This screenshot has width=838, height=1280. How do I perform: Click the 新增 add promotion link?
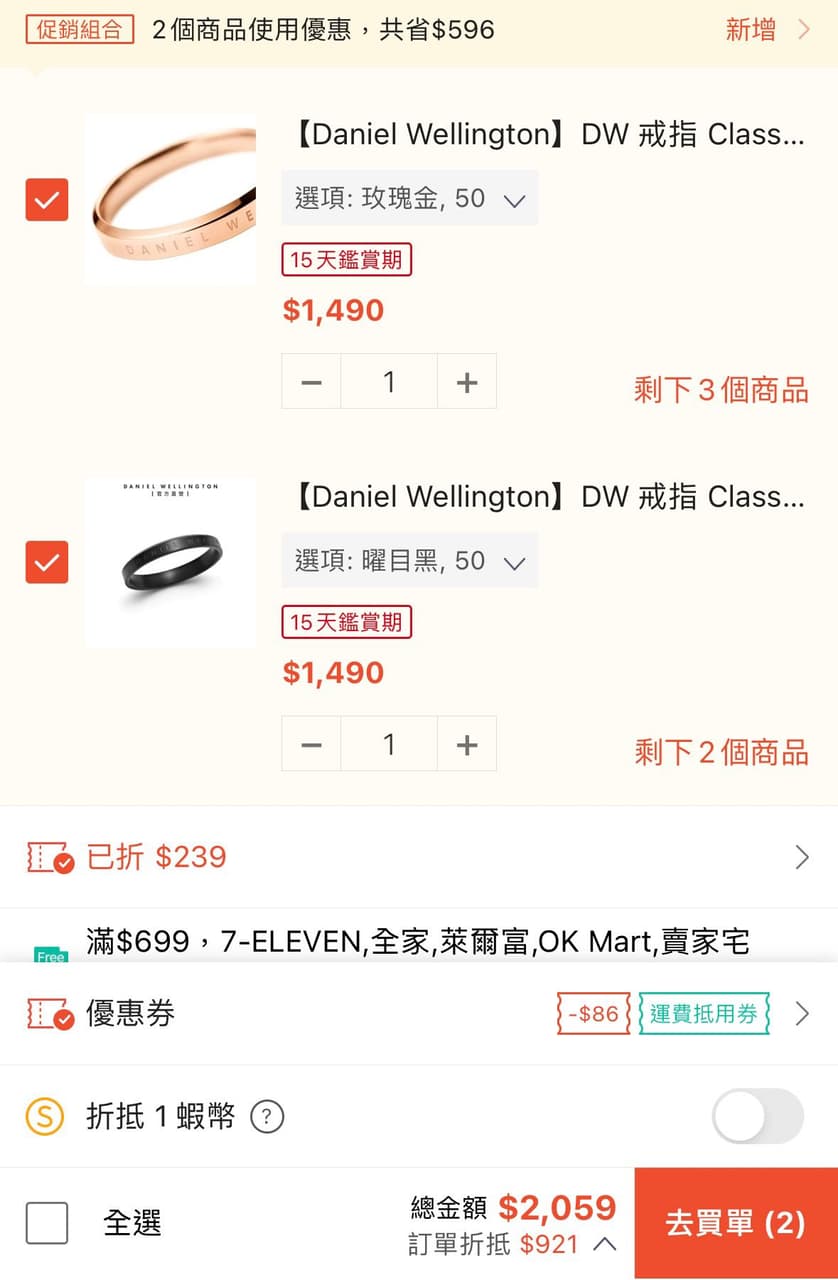pos(750,29)
